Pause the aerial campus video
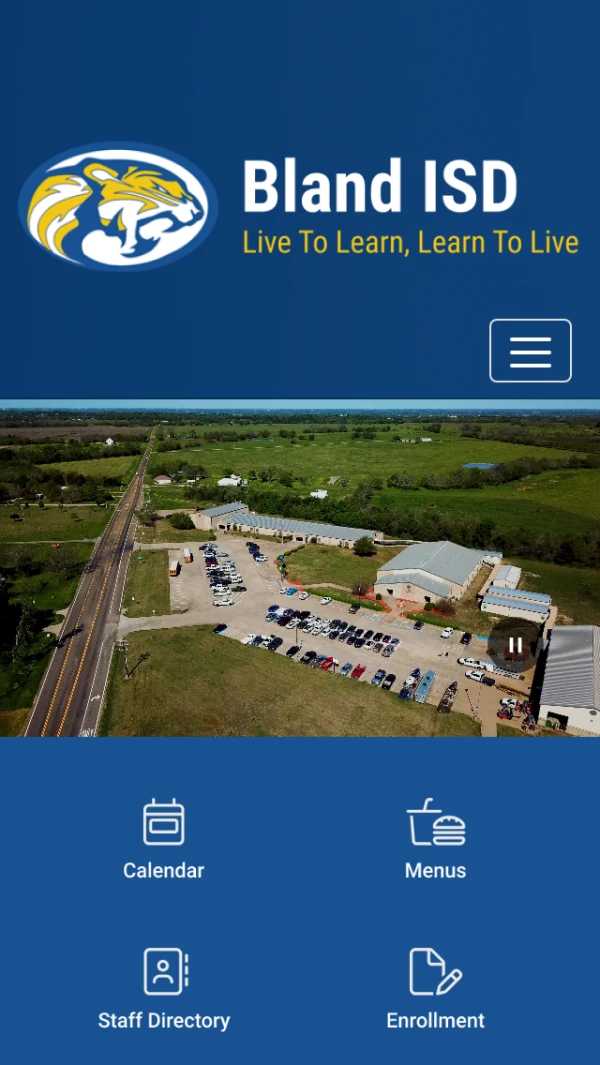 pos(515,645)
